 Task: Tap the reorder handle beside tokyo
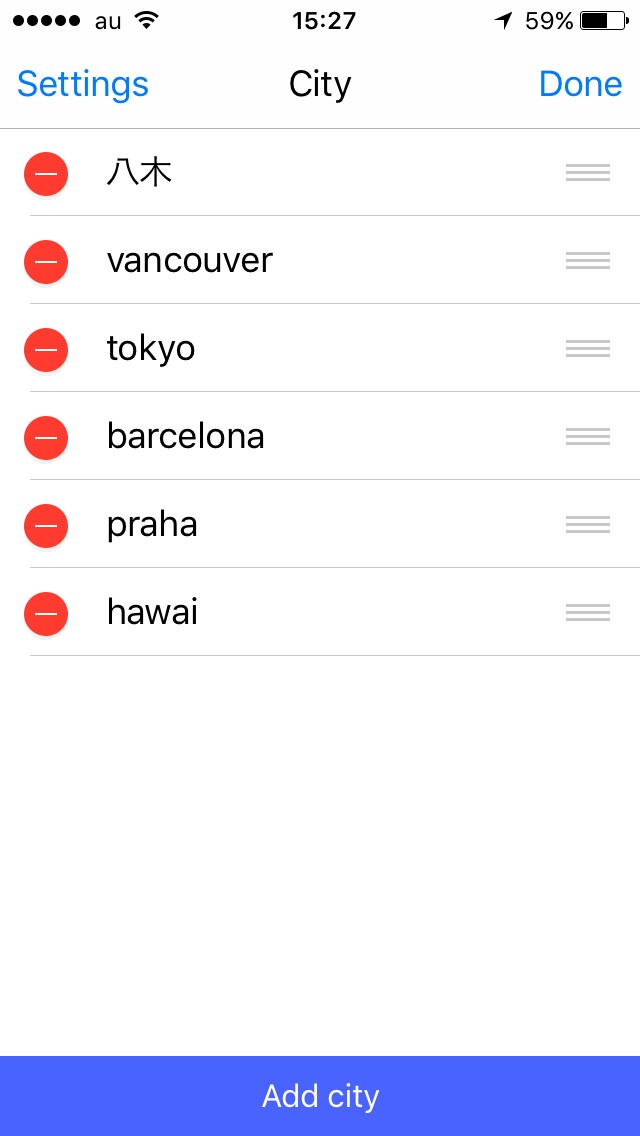coord(588,349)
